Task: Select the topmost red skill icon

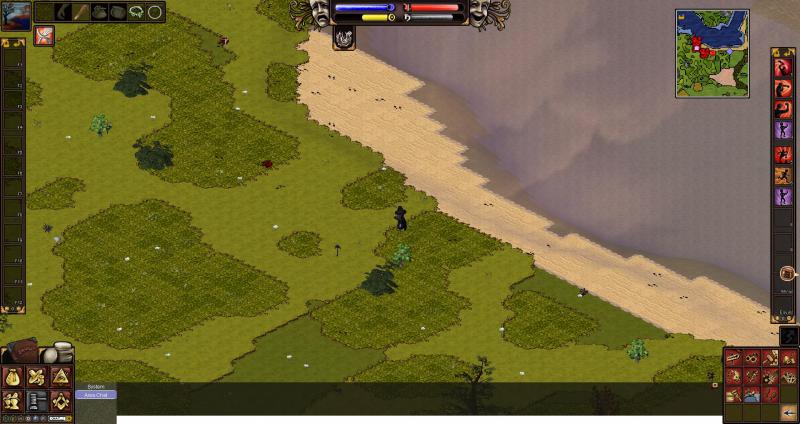Action: (x=784, y=66)
